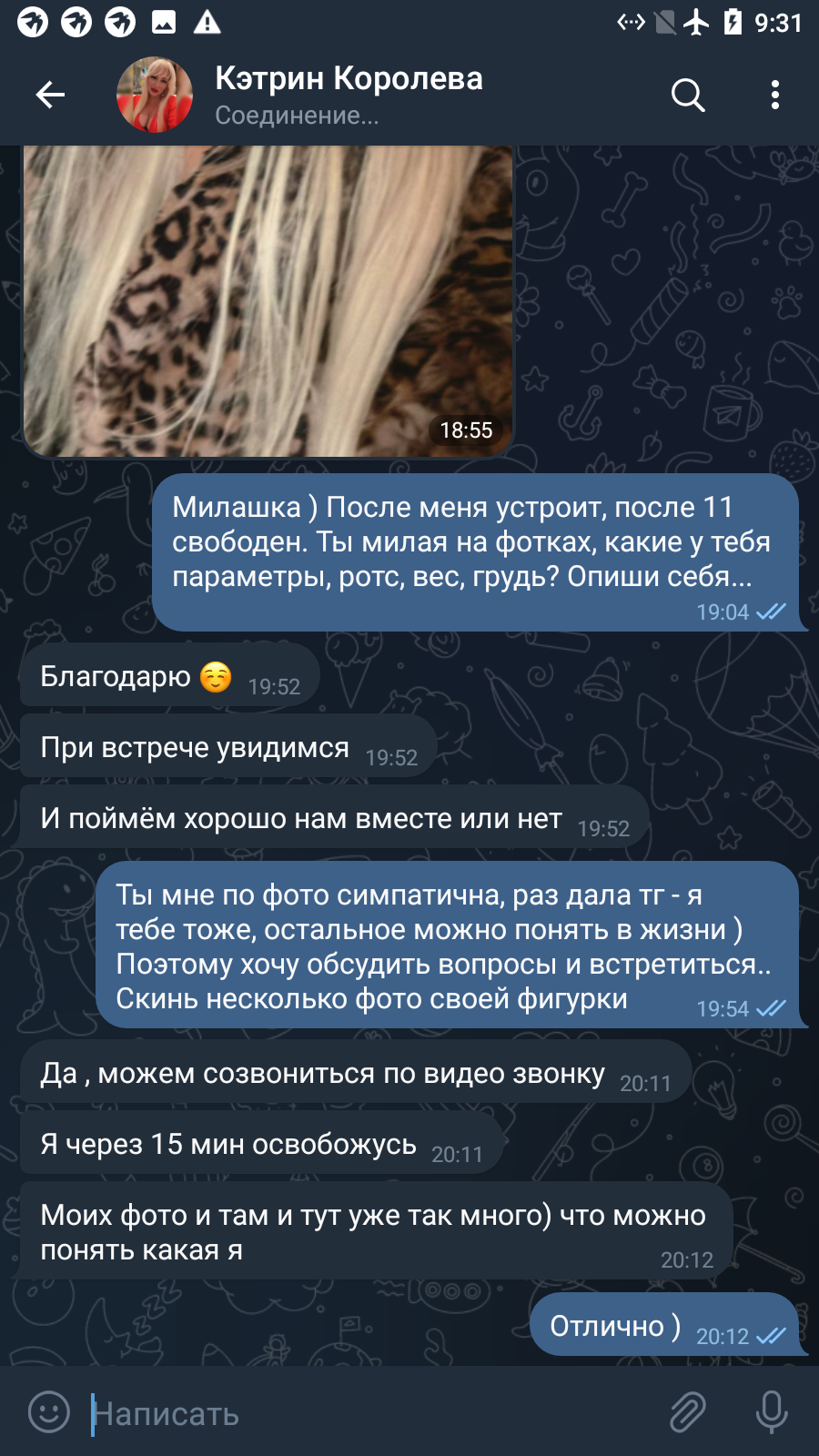
Task: Tap the microphone to record voice
Action: click(772, 1412)
